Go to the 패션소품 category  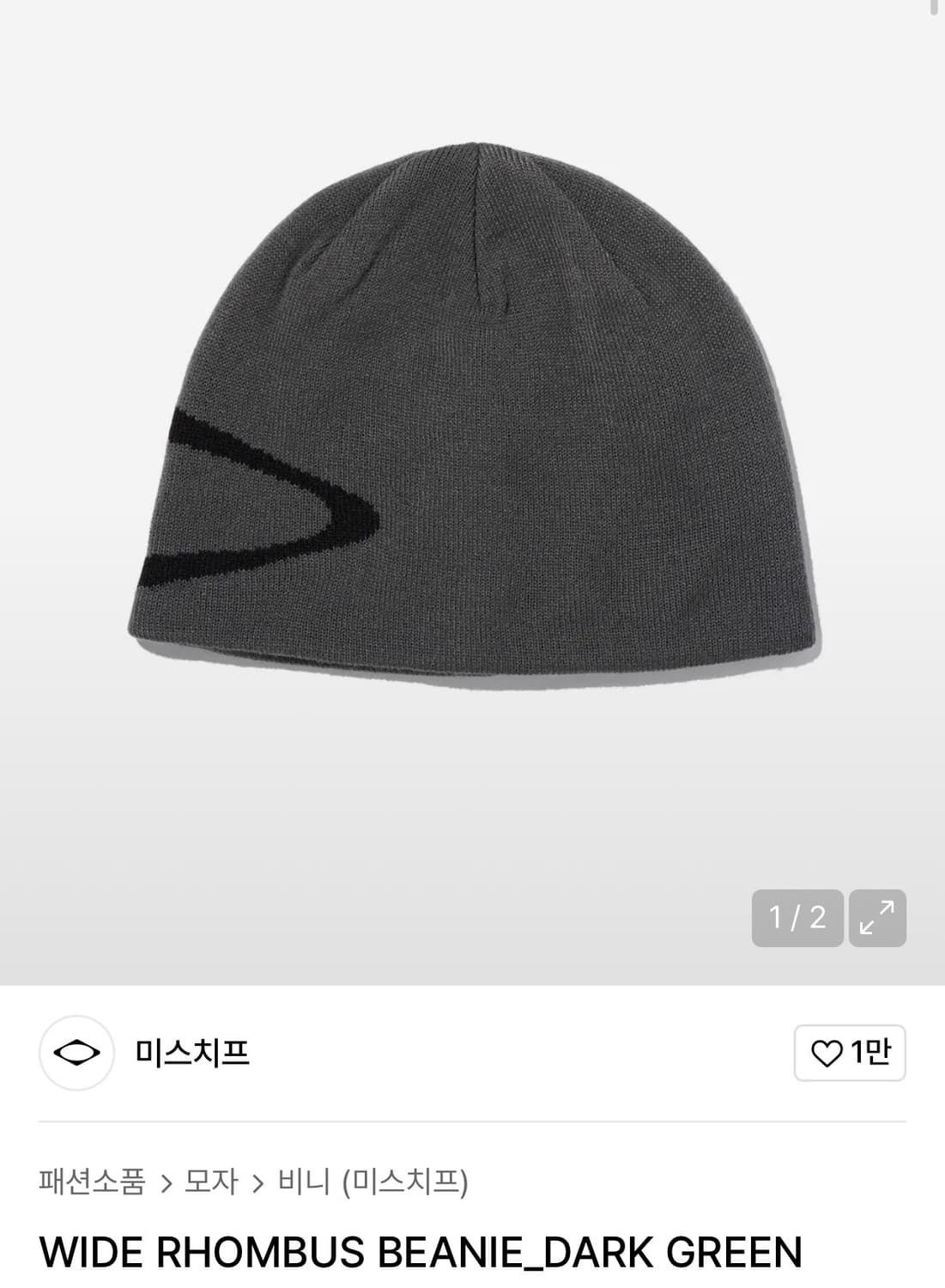tap(92, 1182)
